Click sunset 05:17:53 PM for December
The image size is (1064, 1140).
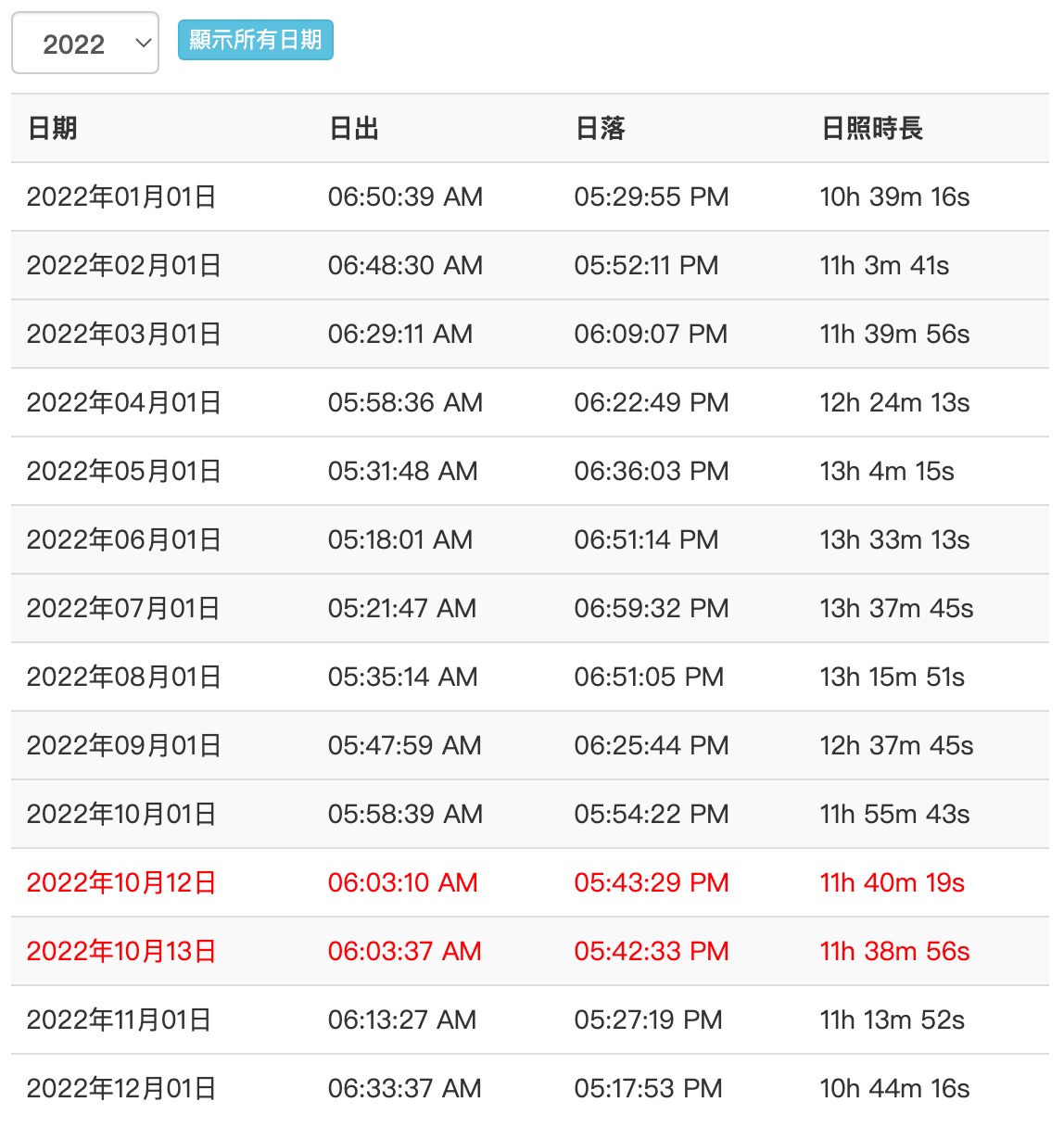click(x=650, y=1088)
